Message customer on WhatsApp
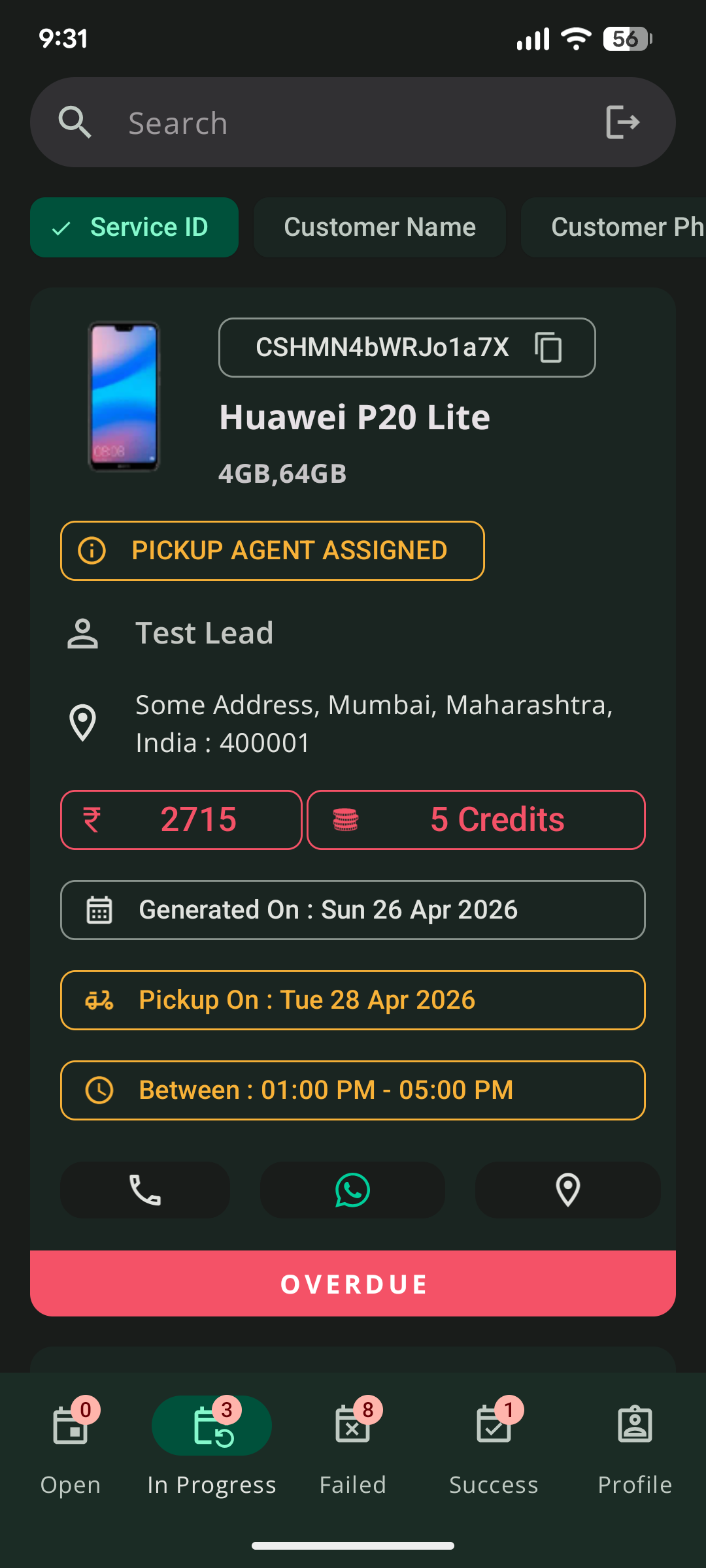 (x=353, y=1190)
